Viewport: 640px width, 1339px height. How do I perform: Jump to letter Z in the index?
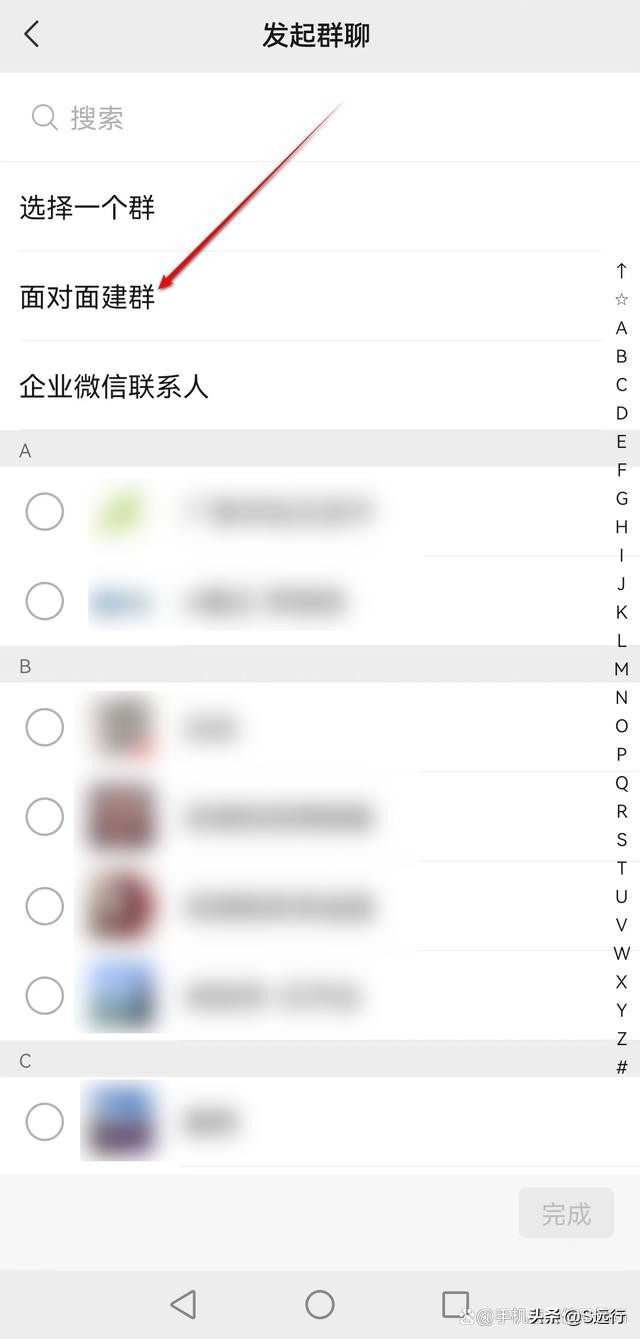[x=621, y=1039]
